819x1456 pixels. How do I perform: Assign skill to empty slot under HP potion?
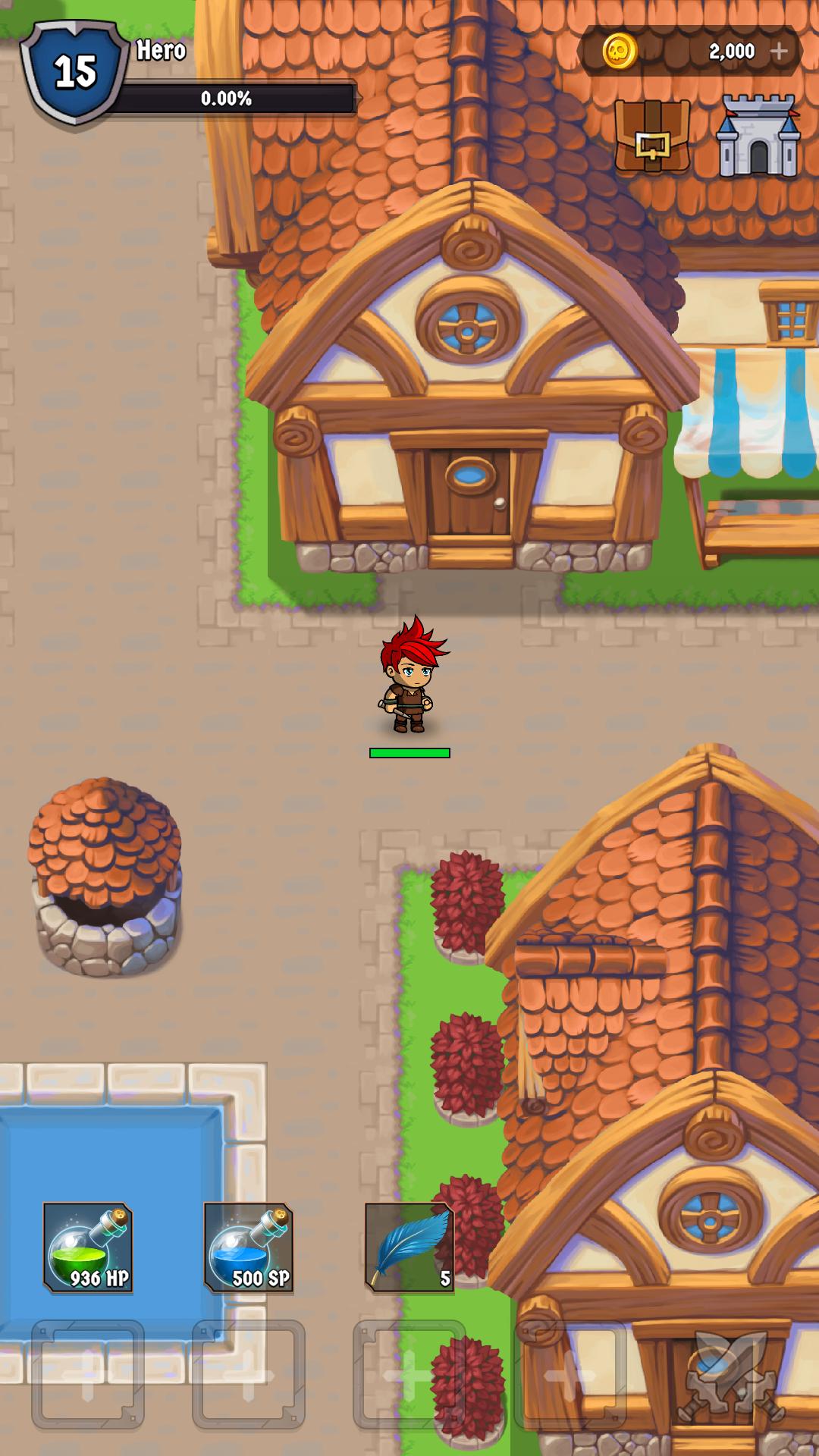[x=88, y=1374]
